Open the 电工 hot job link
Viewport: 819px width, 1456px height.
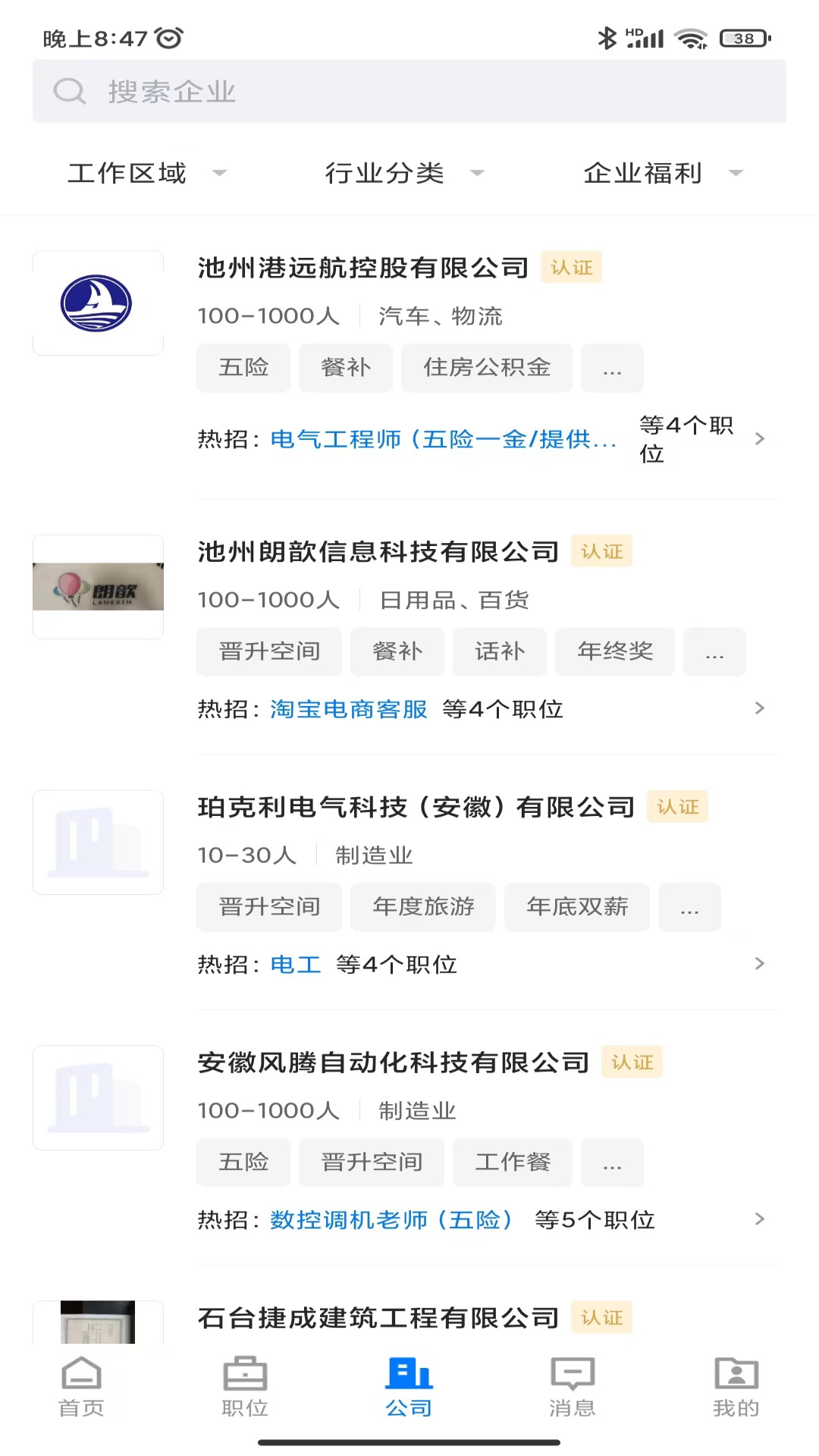pos(295,964)
